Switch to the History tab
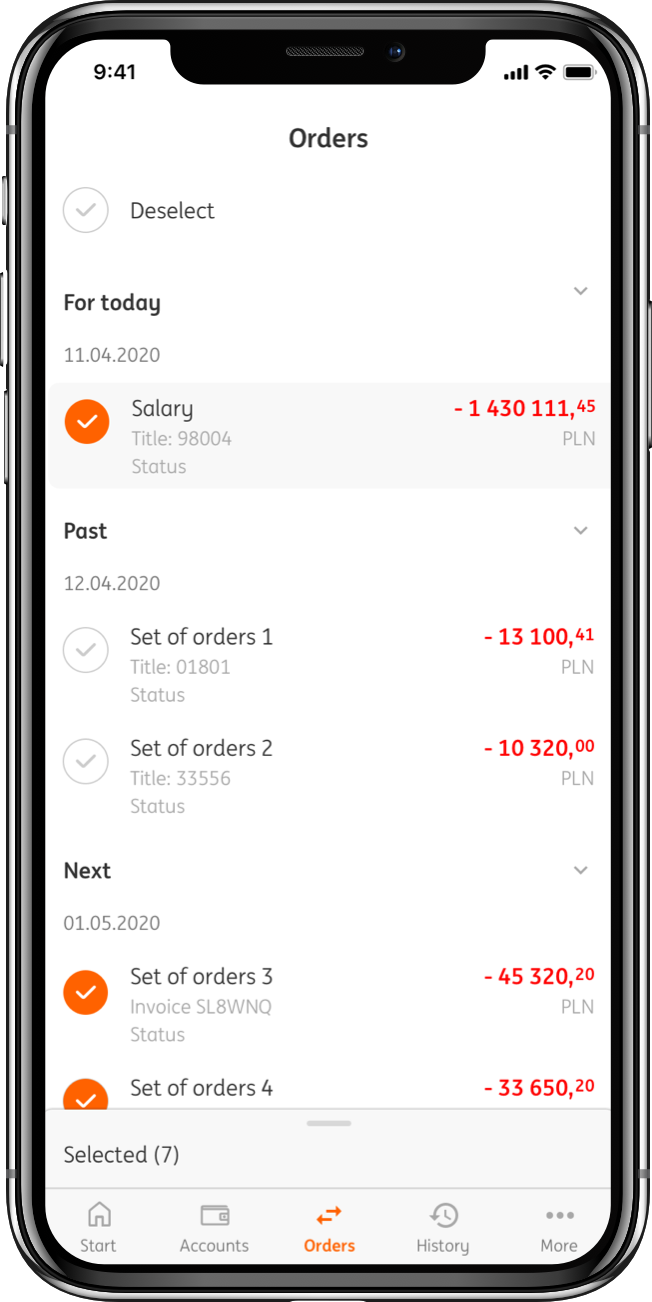 point(443,1228)
